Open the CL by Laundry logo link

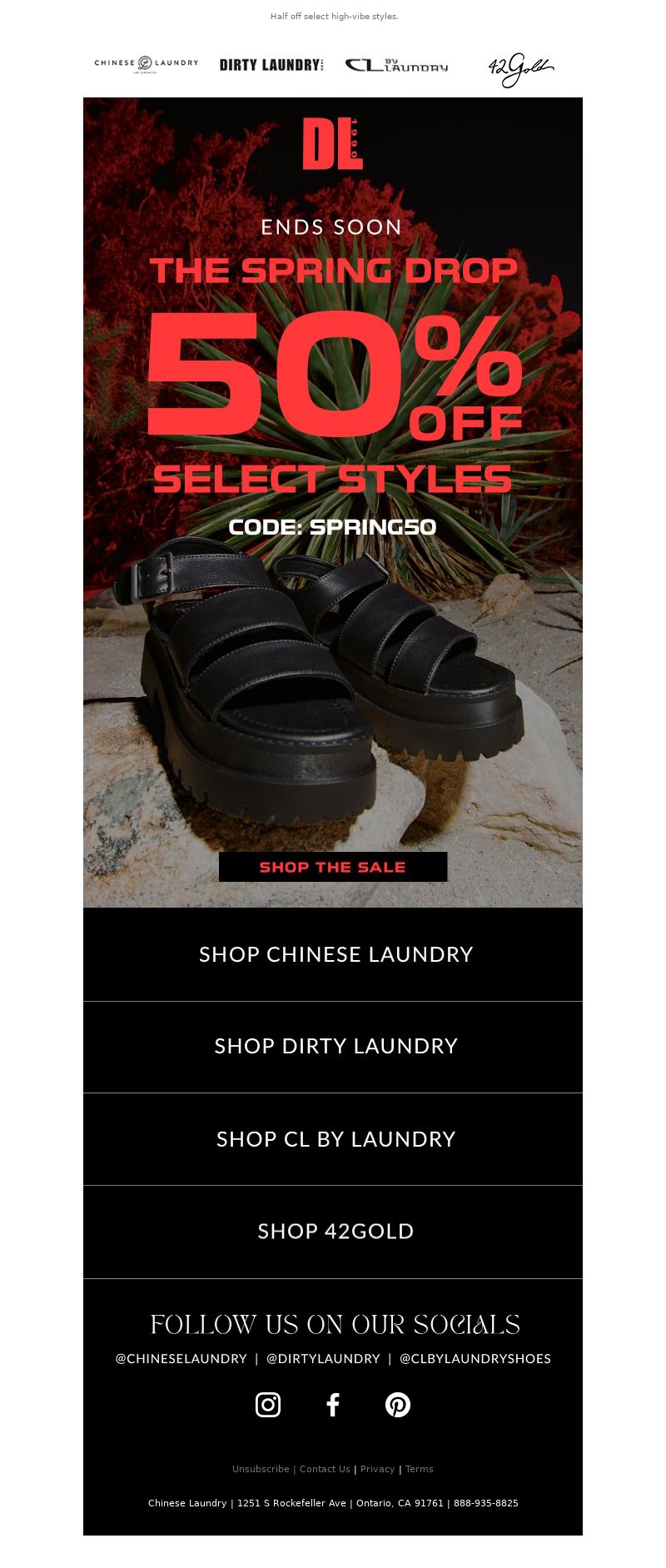pyautogui.click(x=396, y=65)
